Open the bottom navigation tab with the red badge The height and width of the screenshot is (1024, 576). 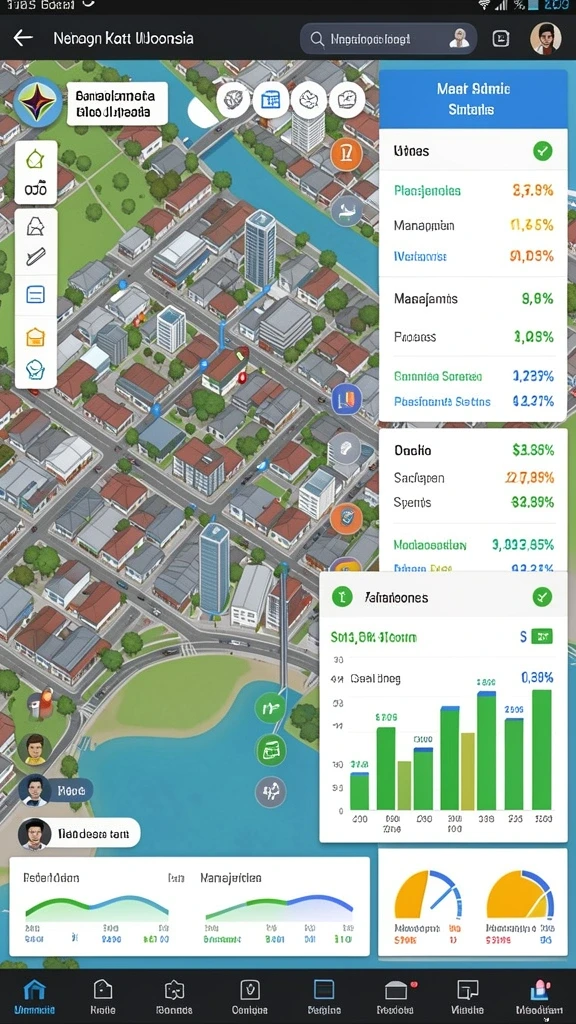(398, 997)
